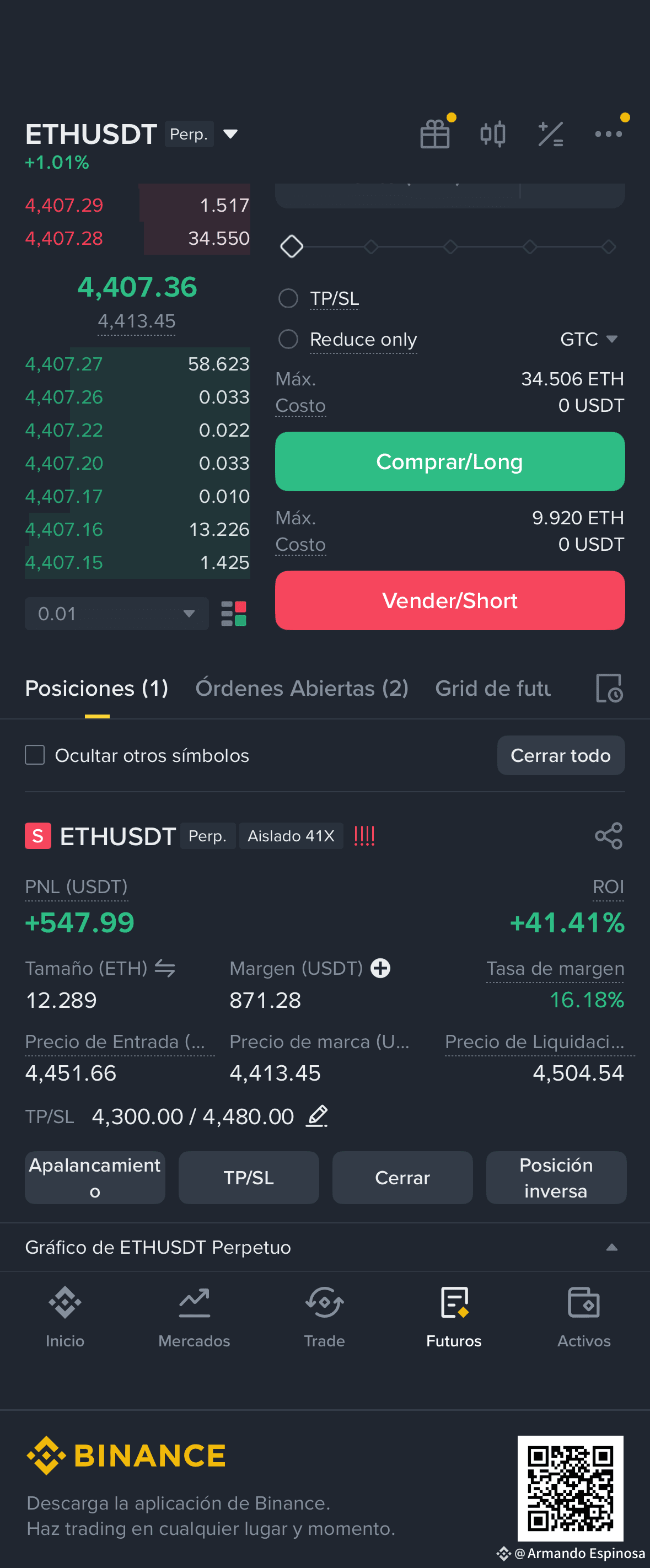Tap the Posición inversa button
650x1568 pixels.
[x=556, y=1177]
